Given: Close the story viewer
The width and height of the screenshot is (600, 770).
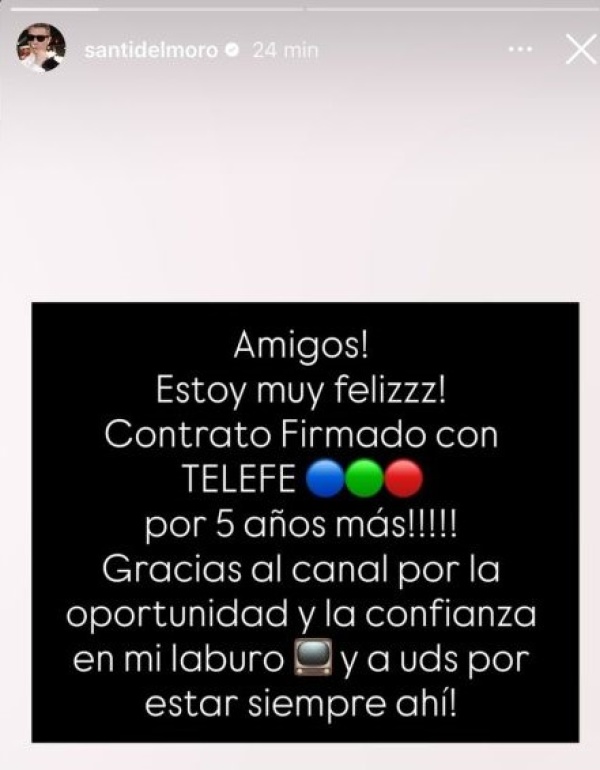Looking at the screenshot, I should (580, 49).
